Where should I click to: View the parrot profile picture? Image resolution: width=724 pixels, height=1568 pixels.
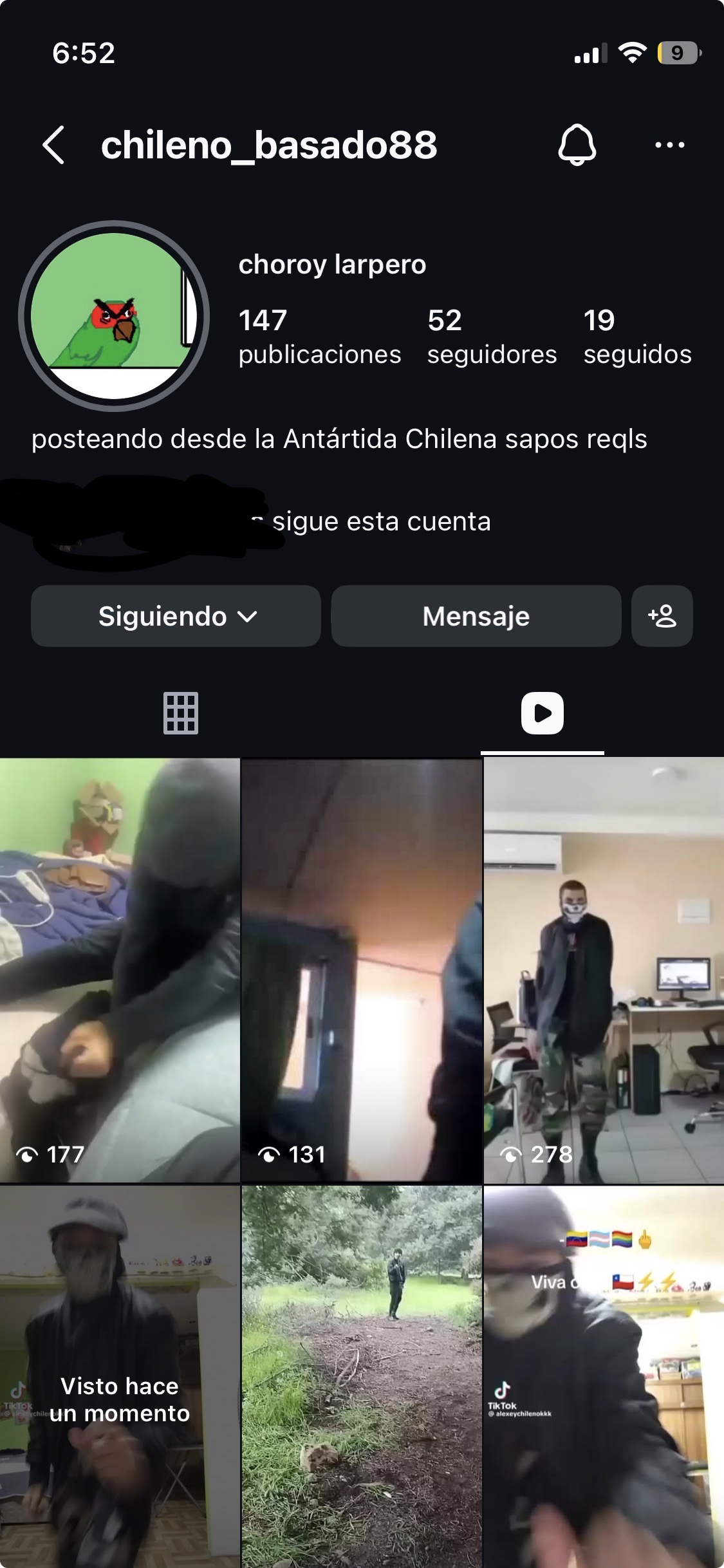pos(114,316)
